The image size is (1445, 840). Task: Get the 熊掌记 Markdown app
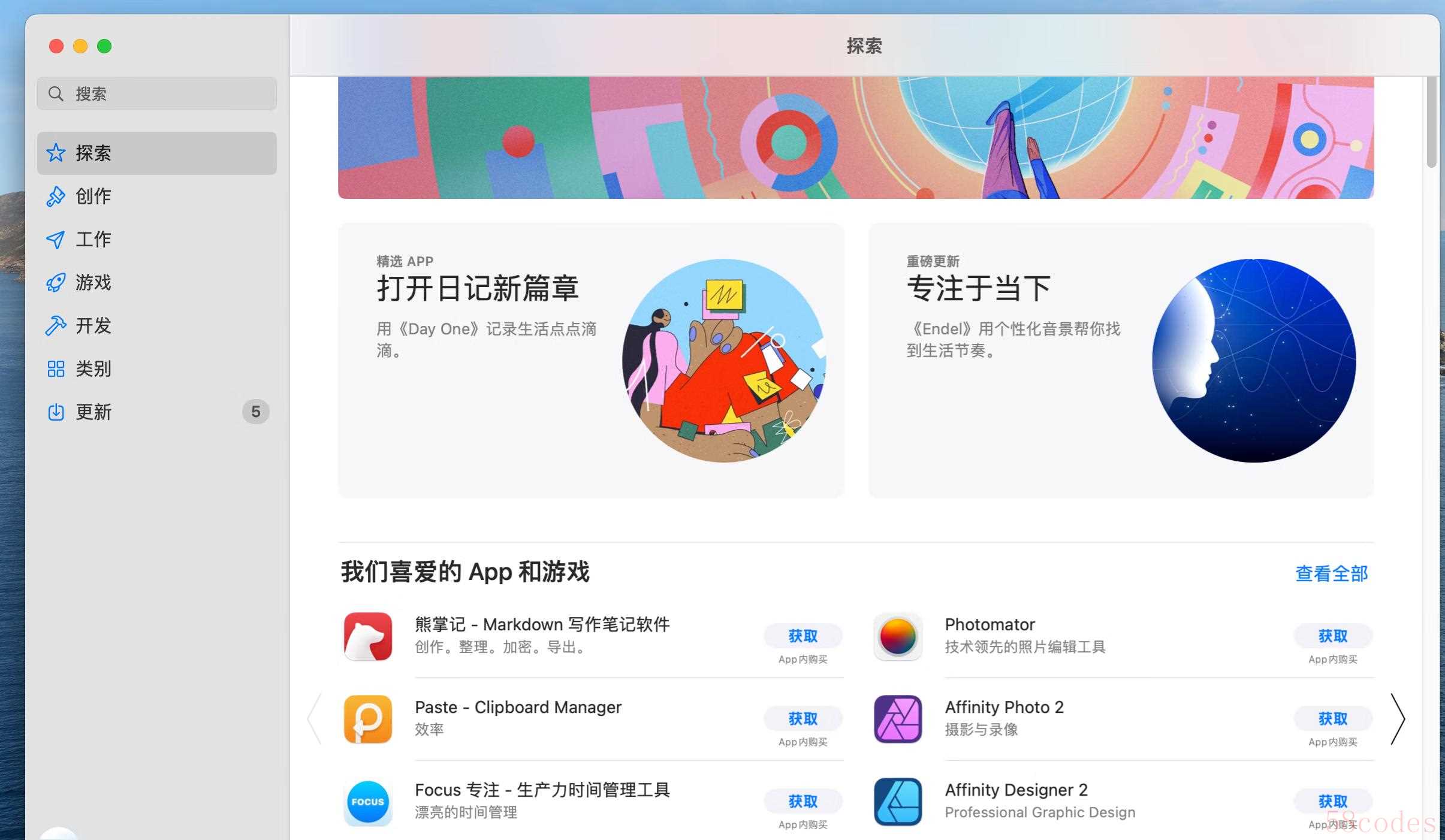[803, 636]
